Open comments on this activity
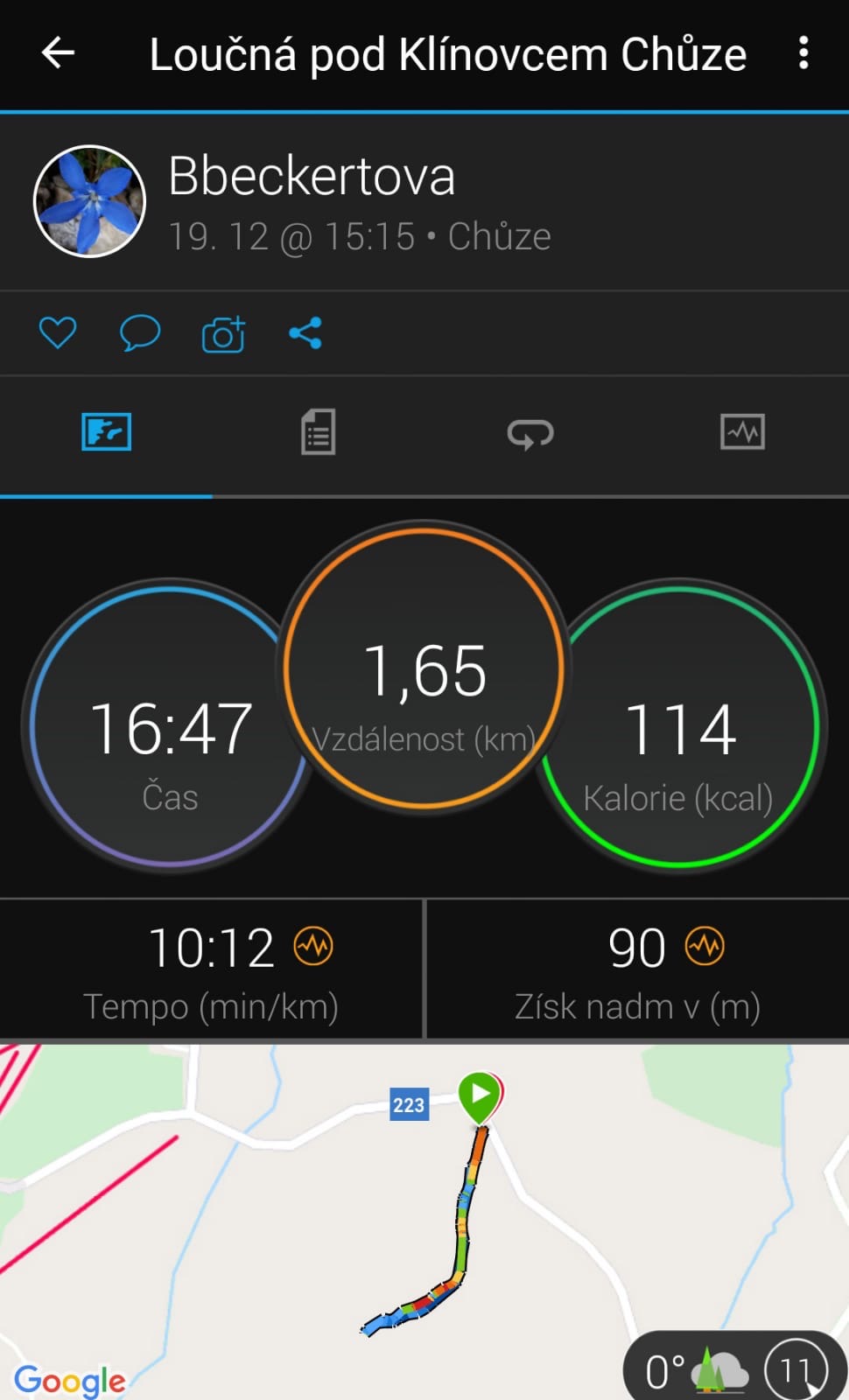This screenshot has width=849, height=1400. (139, 333)
